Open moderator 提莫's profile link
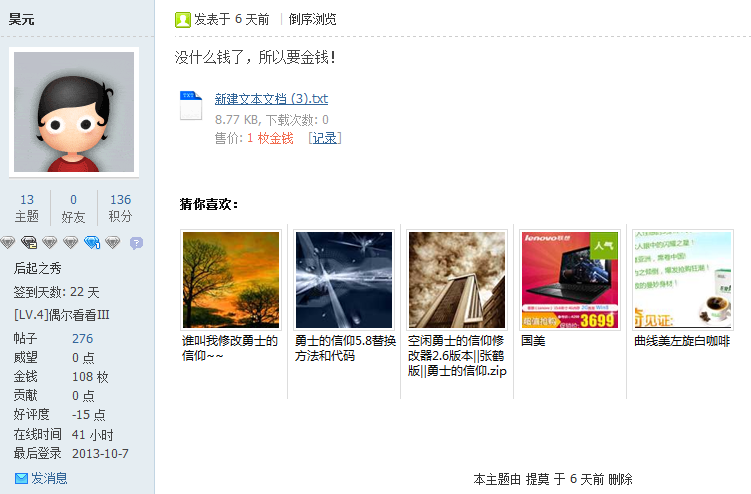The width and height of the screenshot is (751, 494). pyautogui.click(x=538, y=479)
